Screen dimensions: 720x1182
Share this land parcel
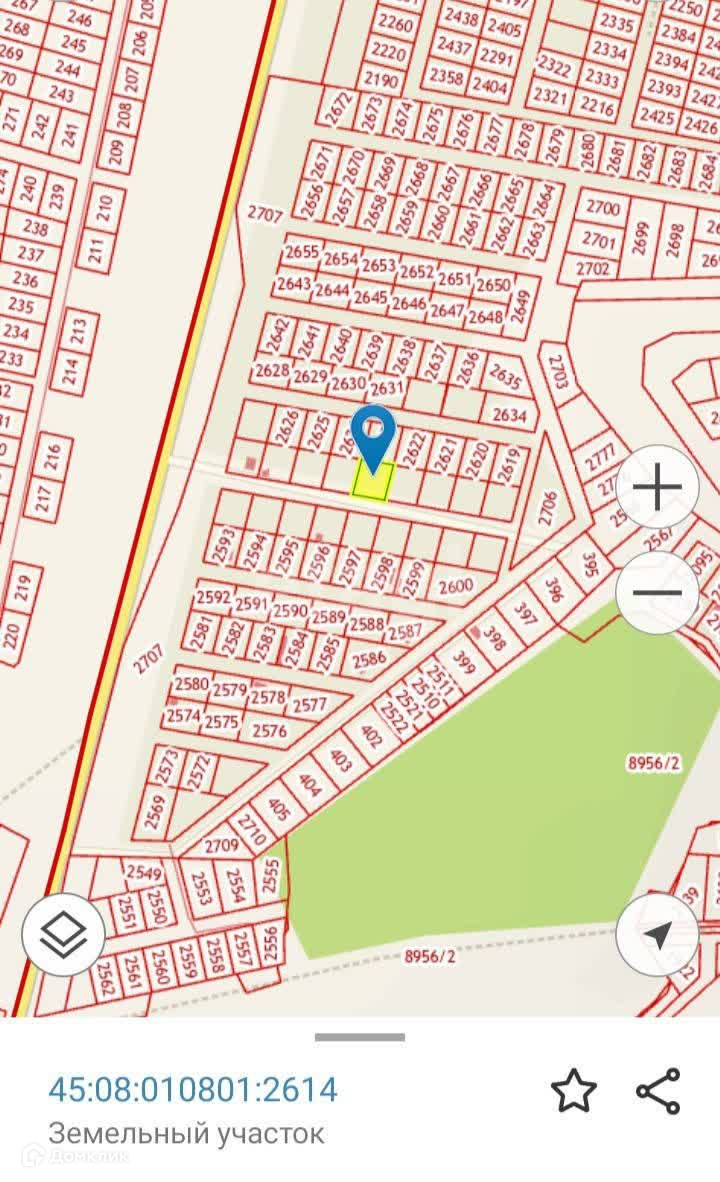658,1091
